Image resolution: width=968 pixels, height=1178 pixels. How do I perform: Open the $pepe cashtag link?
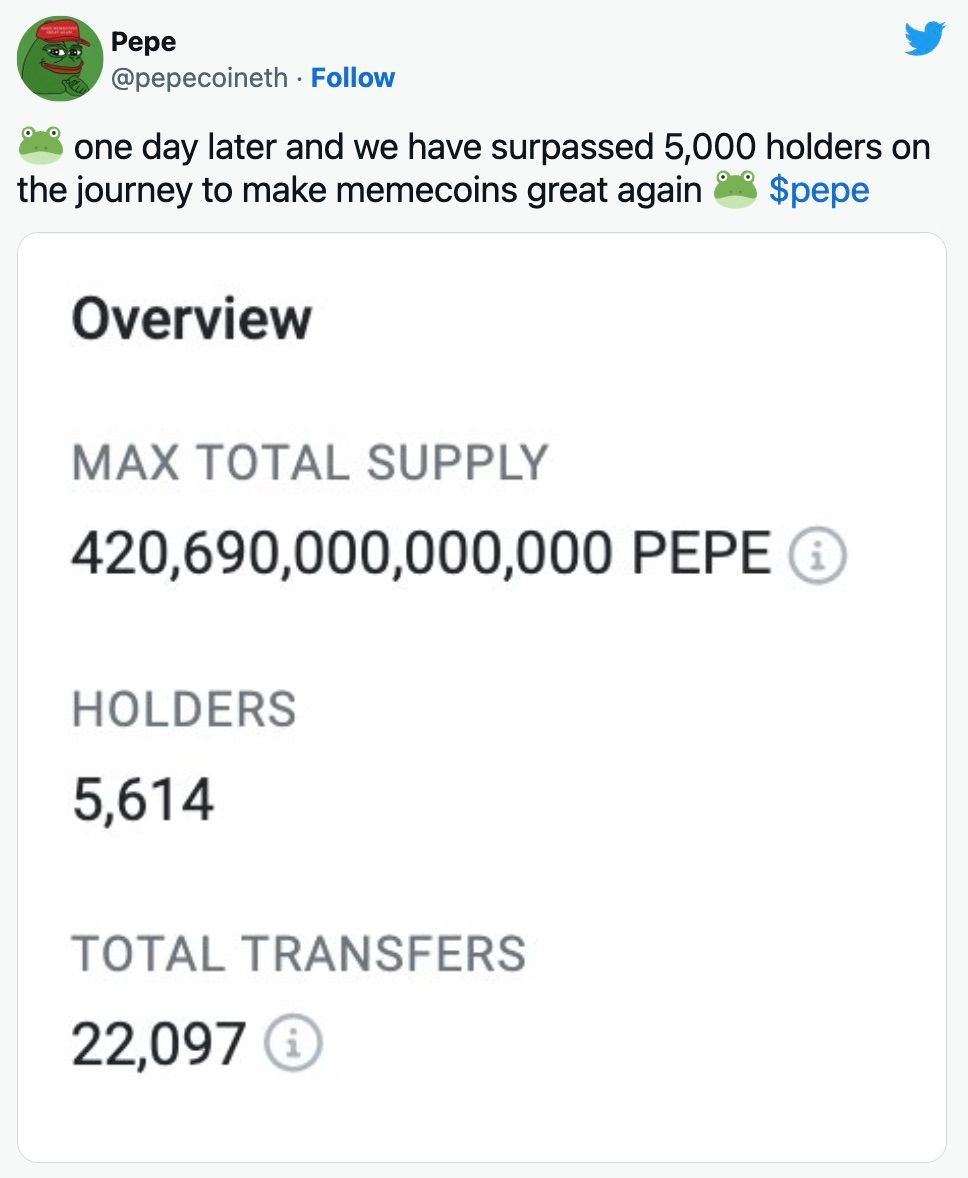tap(819, 190)
